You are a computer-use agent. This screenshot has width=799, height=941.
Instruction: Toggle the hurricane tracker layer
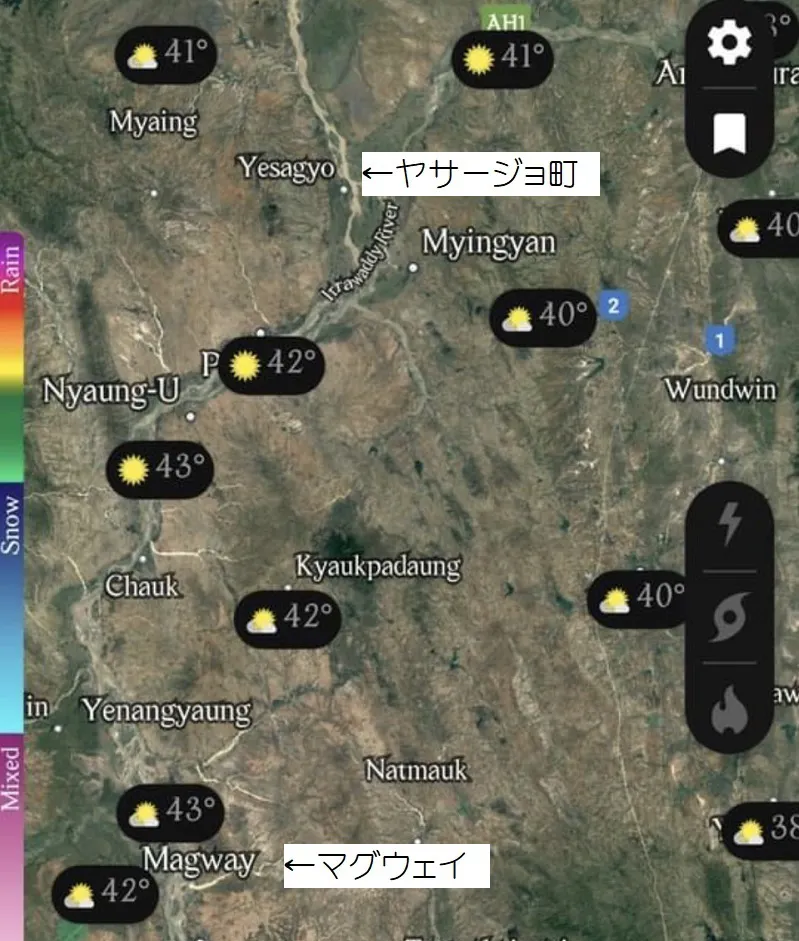(729, 618)
